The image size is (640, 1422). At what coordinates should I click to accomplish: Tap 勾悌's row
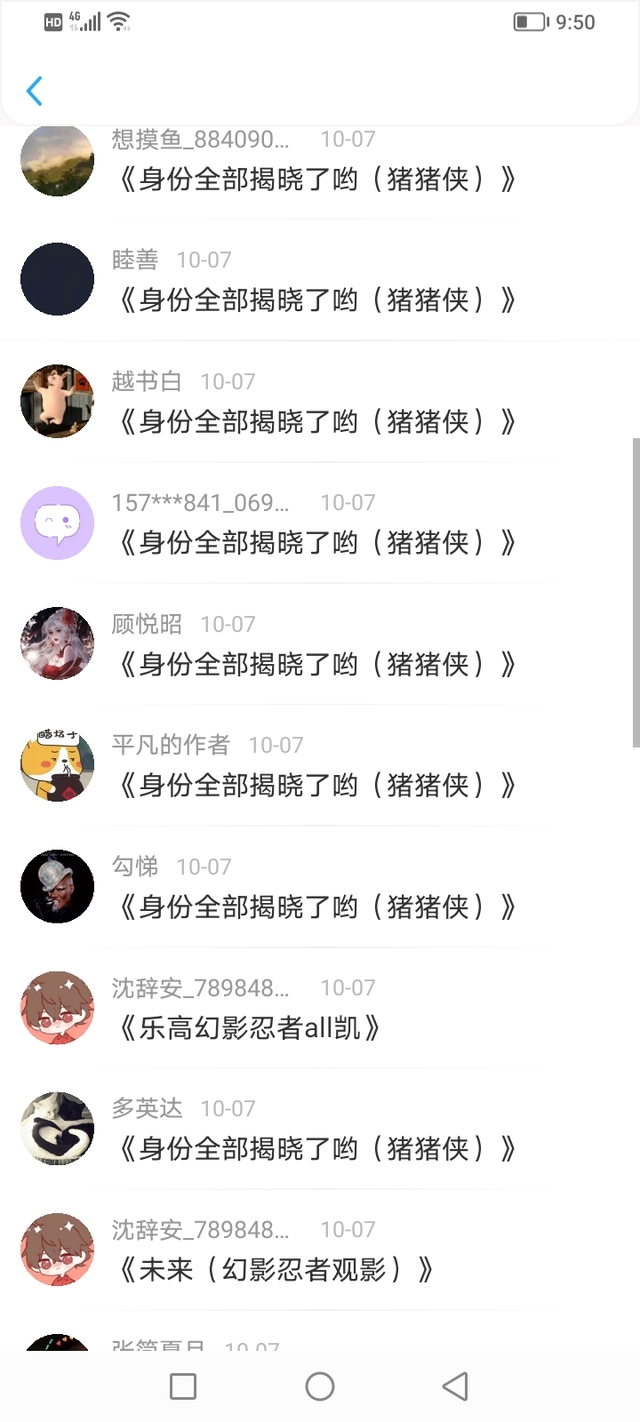pos(317,906)
